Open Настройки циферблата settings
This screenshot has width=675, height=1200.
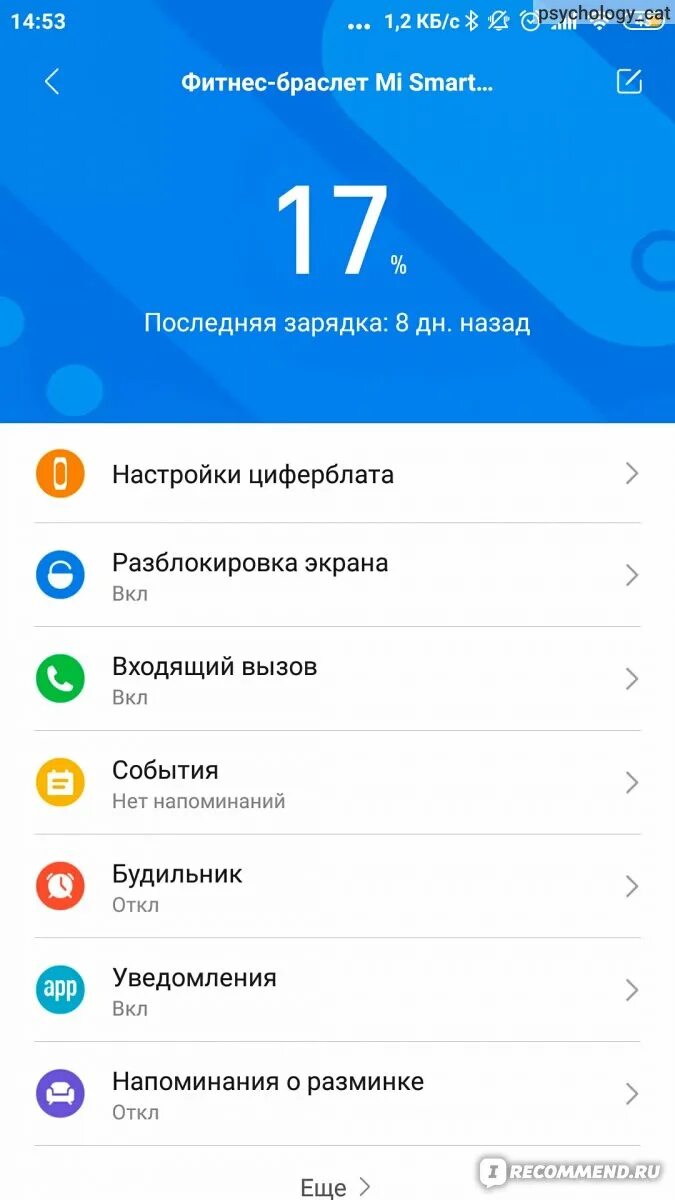(x=337, y=474)
